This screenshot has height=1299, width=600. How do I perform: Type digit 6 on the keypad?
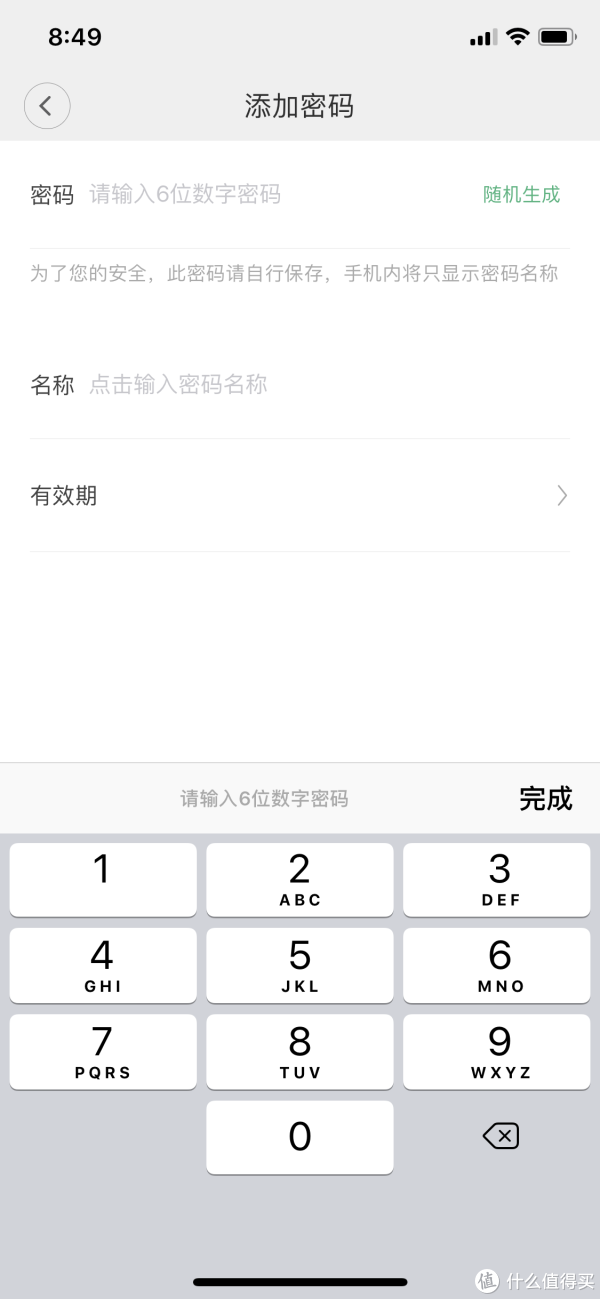pyautogui.click(x=497, y=965)
